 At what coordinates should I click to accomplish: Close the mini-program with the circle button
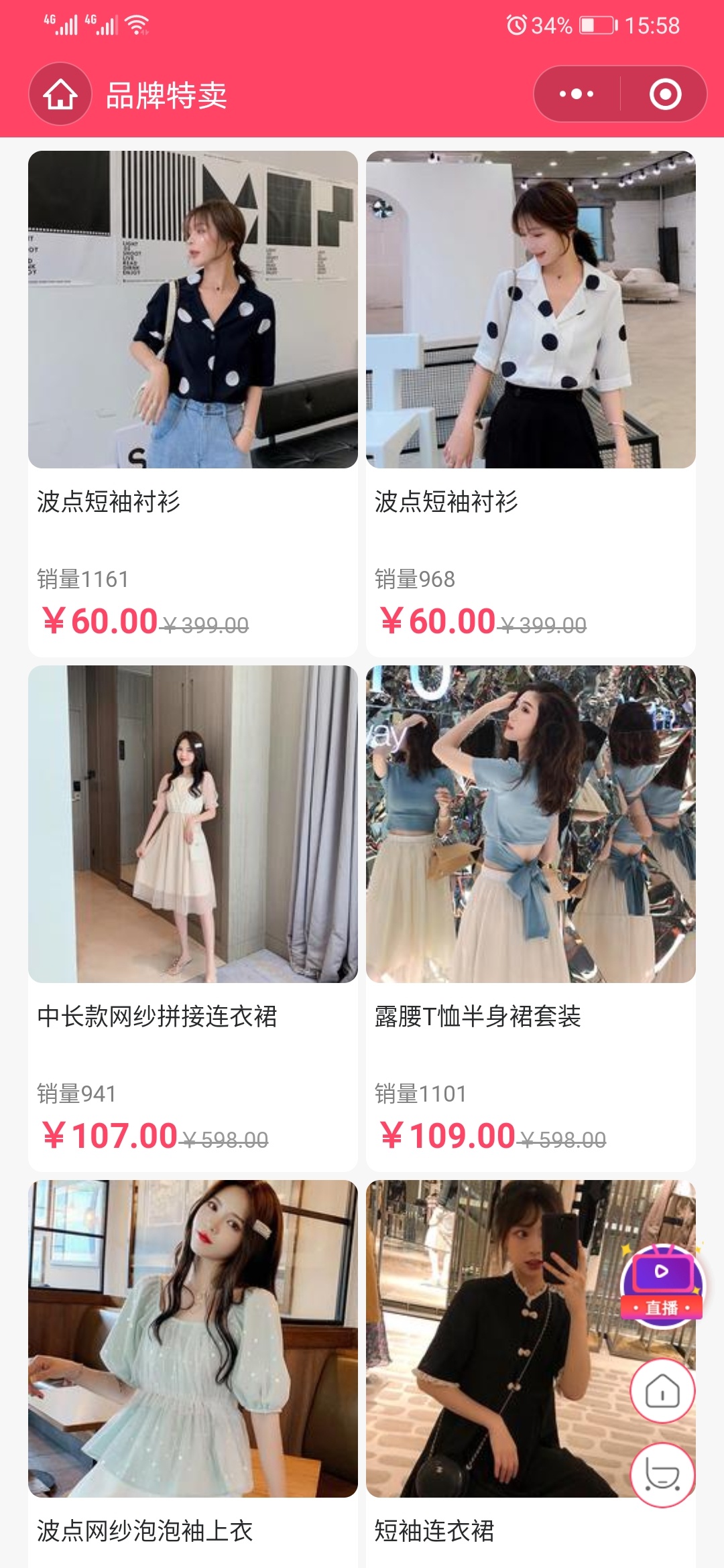click(665, 94)
